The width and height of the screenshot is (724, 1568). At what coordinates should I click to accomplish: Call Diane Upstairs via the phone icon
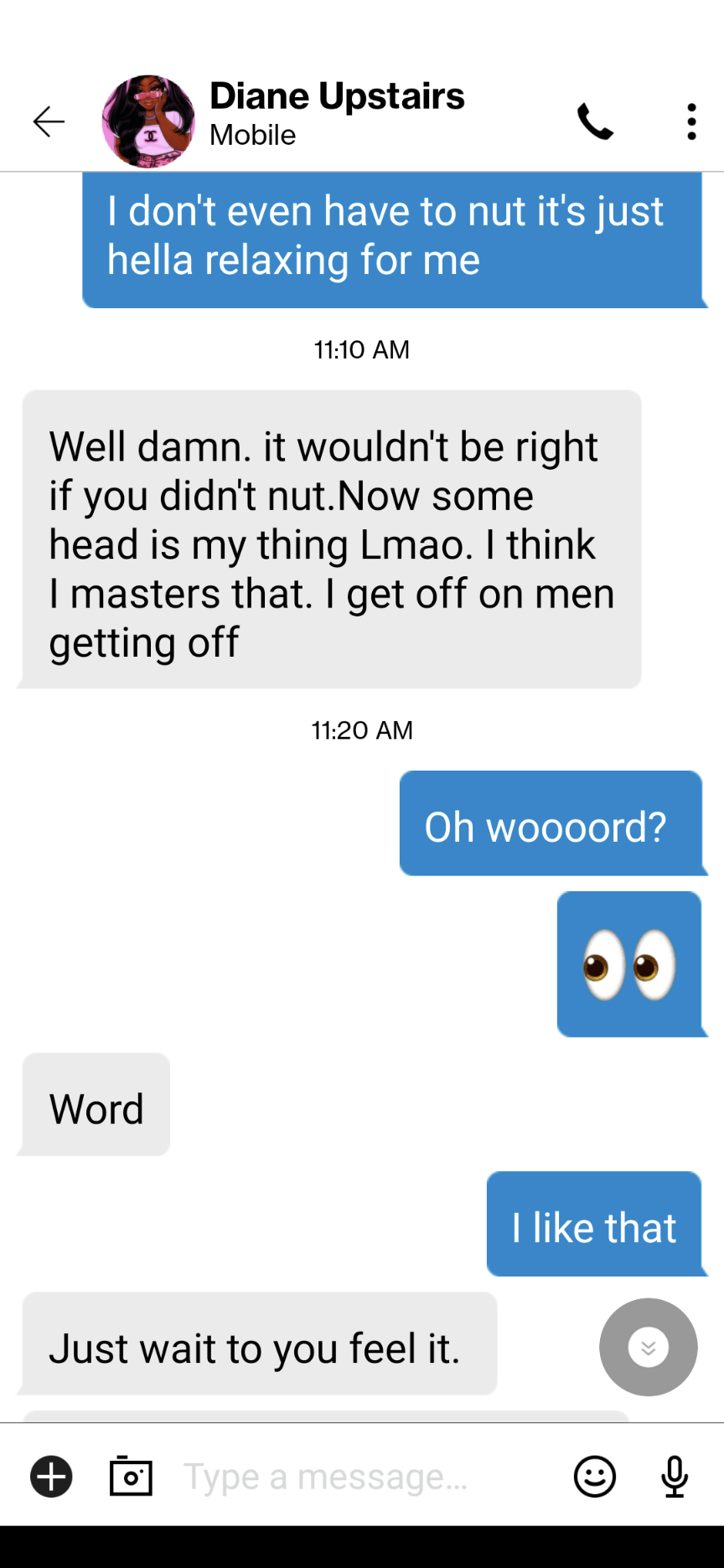click(595, 121)
